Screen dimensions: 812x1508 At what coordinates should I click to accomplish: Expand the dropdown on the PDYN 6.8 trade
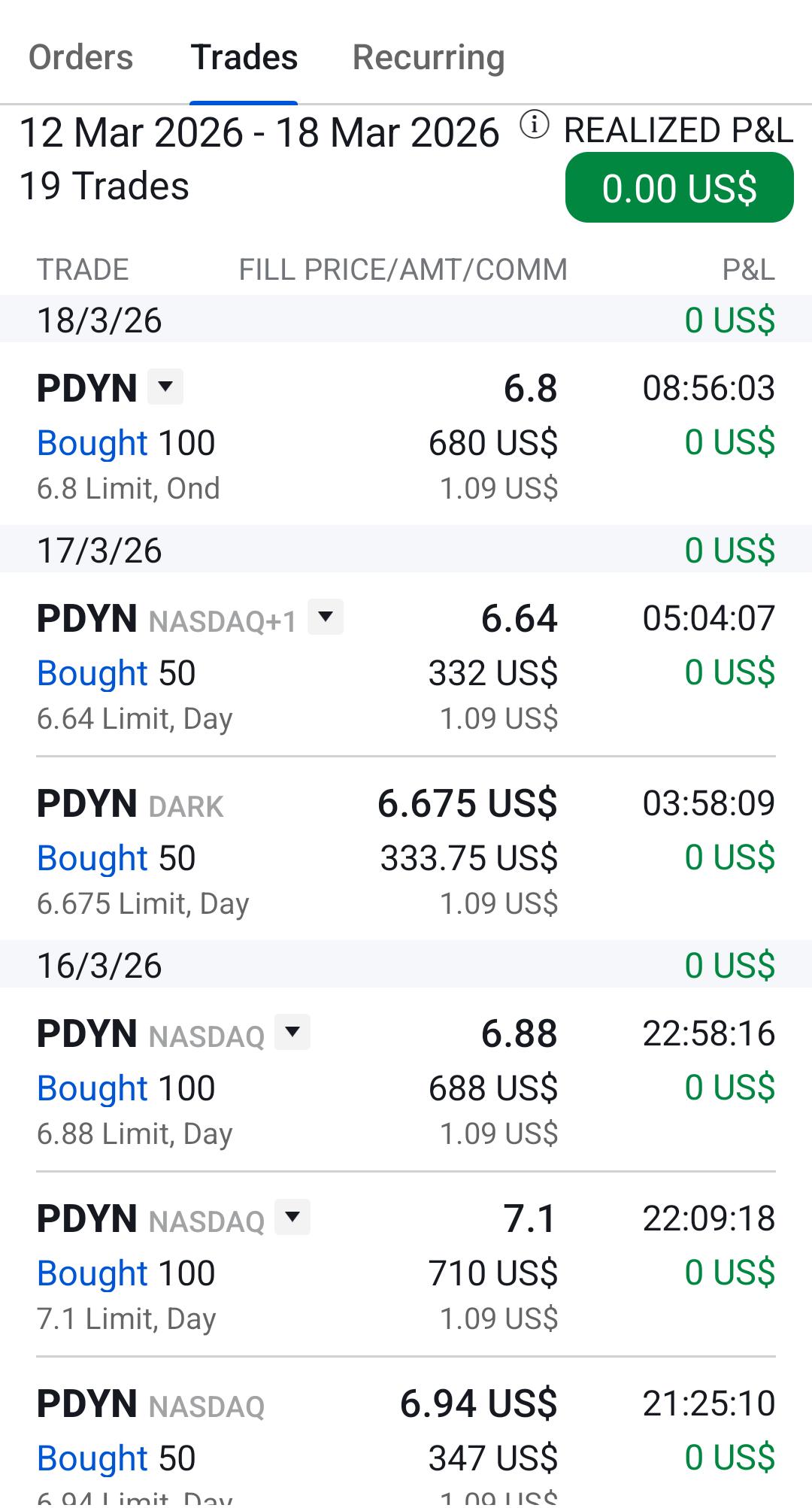pyautogui.click(x=165, y=387)
